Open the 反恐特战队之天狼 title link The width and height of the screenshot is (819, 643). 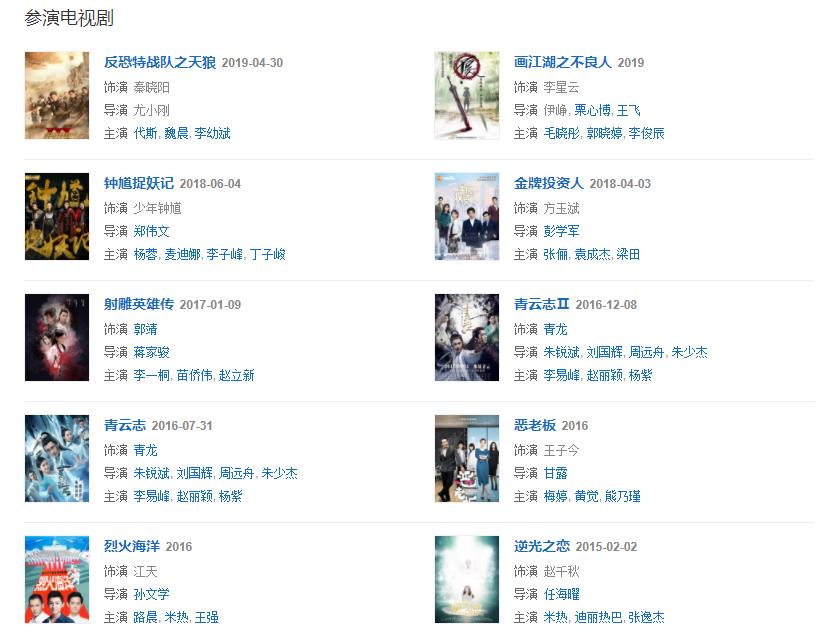159,62
